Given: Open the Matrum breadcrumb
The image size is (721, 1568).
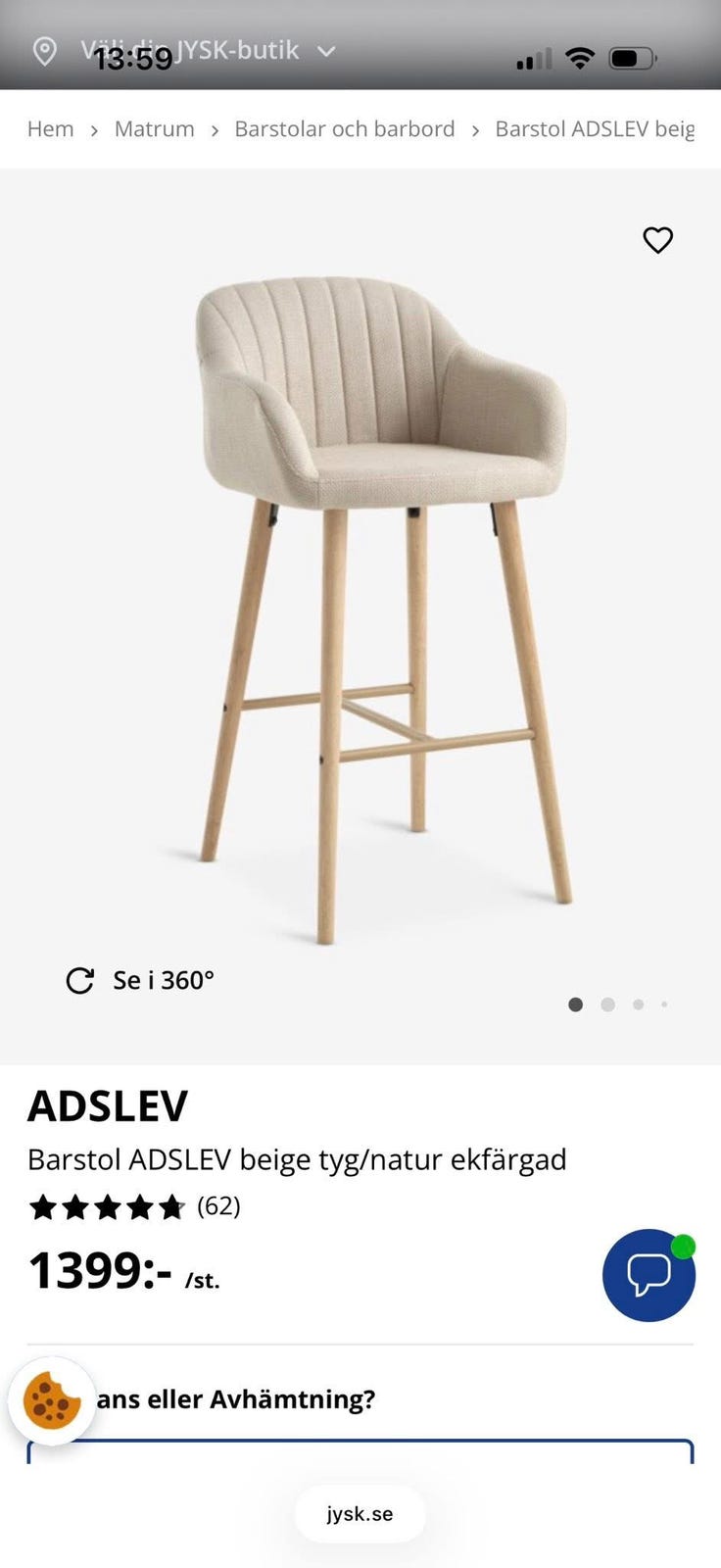Looking at the screenshot, I should coord(154,129).
